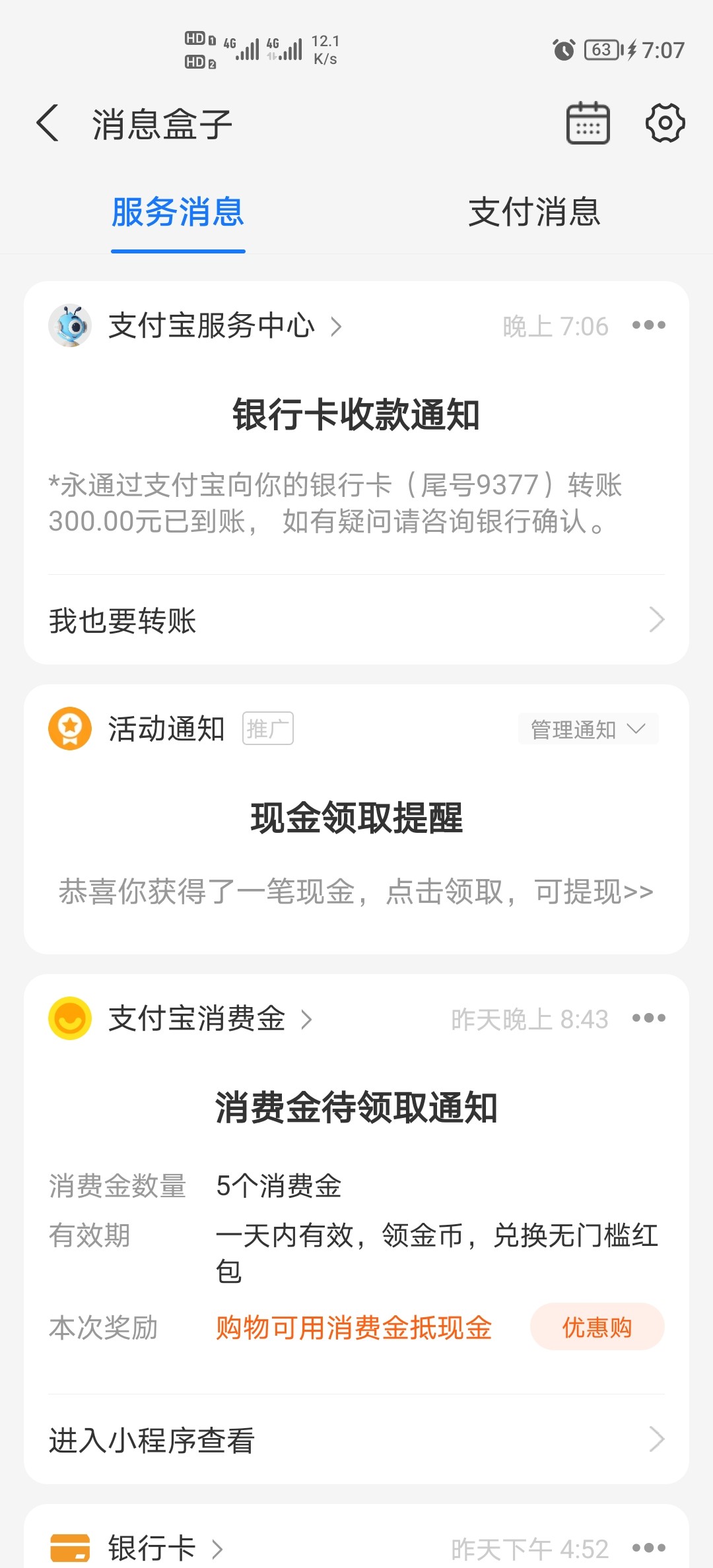The image size is (713, 1568).
Task: Open the 现金领取提醒 card
Action: point(356,851)
